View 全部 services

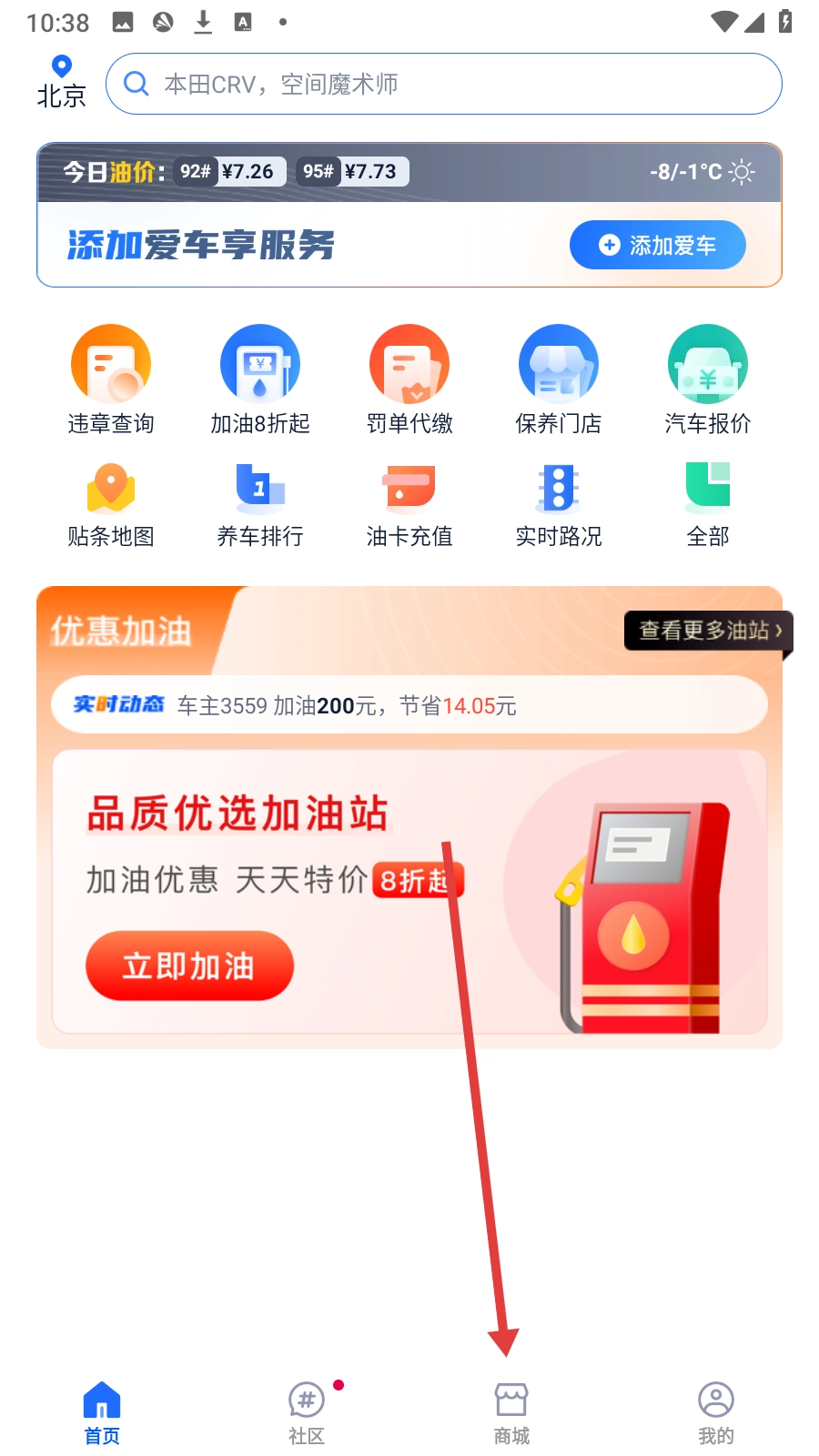pyautogui.click(x=708, y=503)
